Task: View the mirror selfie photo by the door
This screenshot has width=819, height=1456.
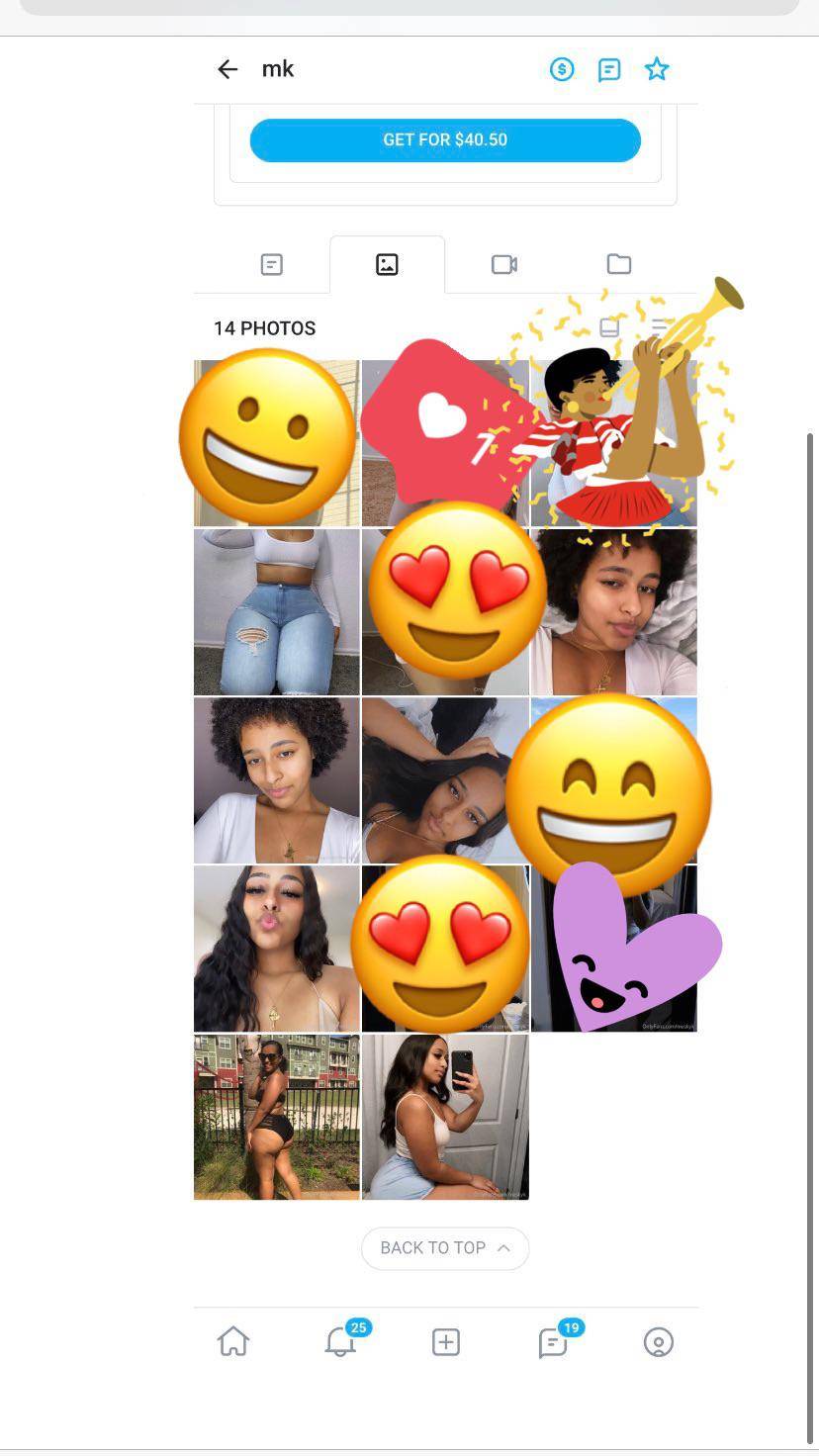Action: (445, 1117)
